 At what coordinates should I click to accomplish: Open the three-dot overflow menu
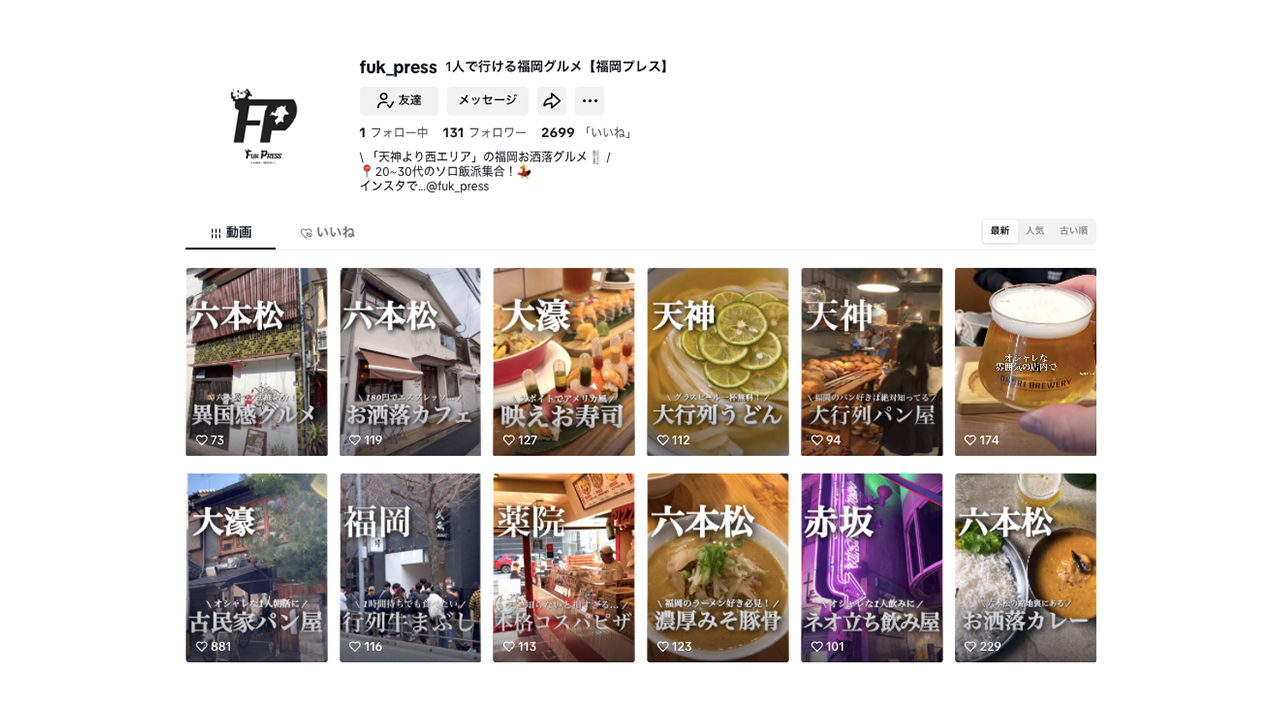tap(589, 101)
